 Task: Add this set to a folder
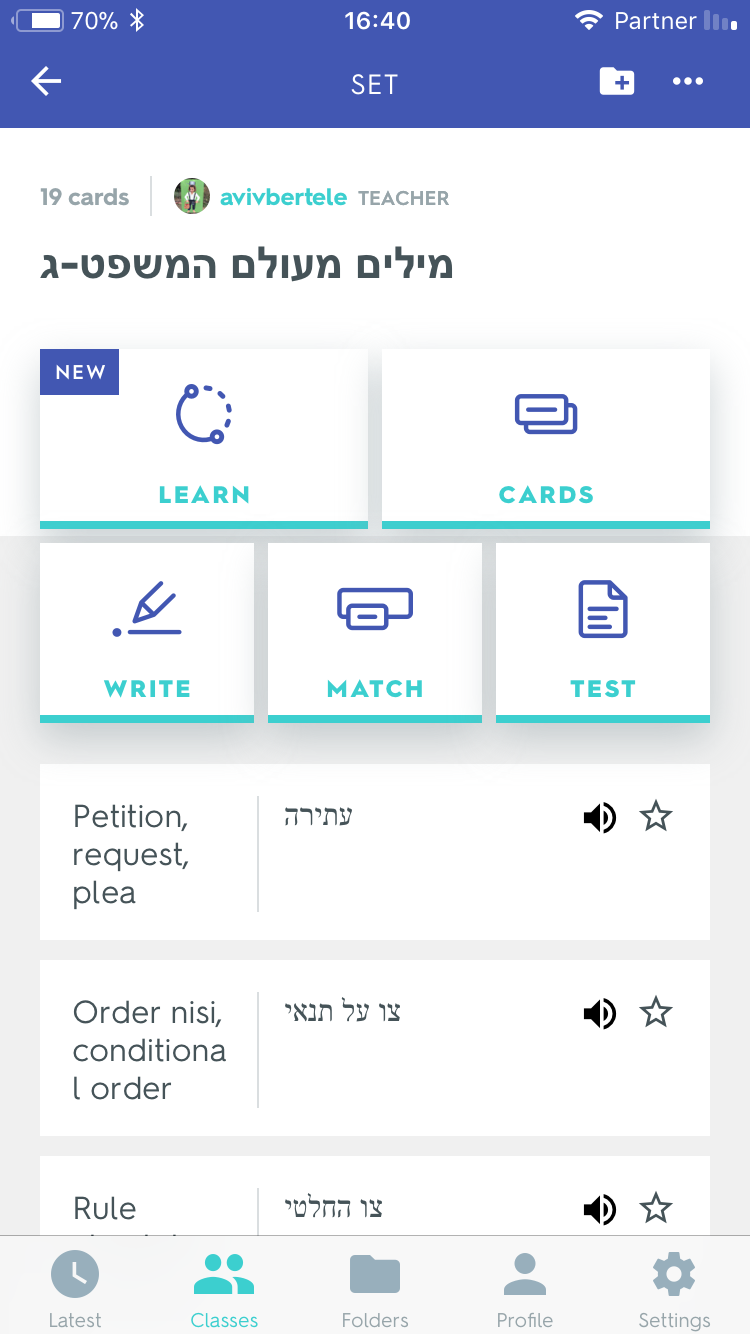pyautogui.click(x=617, y=82)
